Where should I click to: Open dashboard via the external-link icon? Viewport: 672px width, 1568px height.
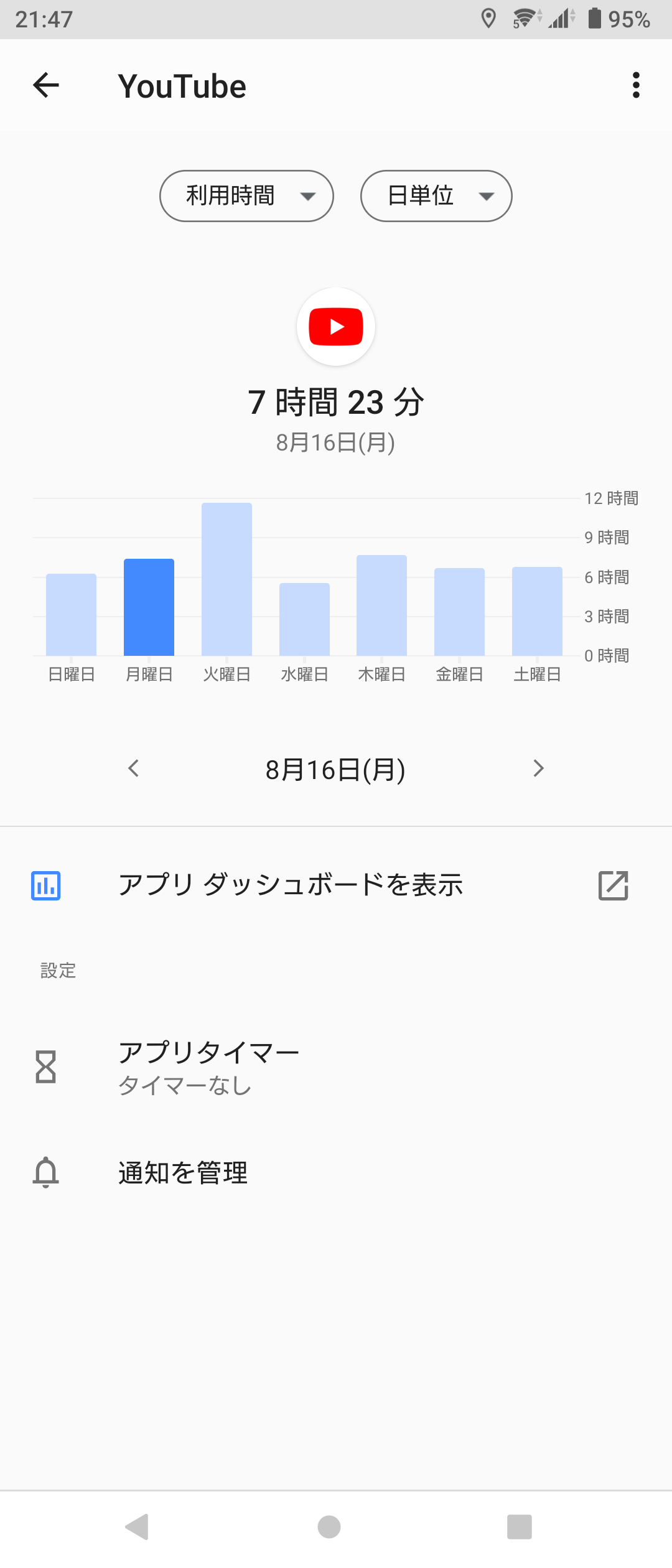click(x=612, y=886)
